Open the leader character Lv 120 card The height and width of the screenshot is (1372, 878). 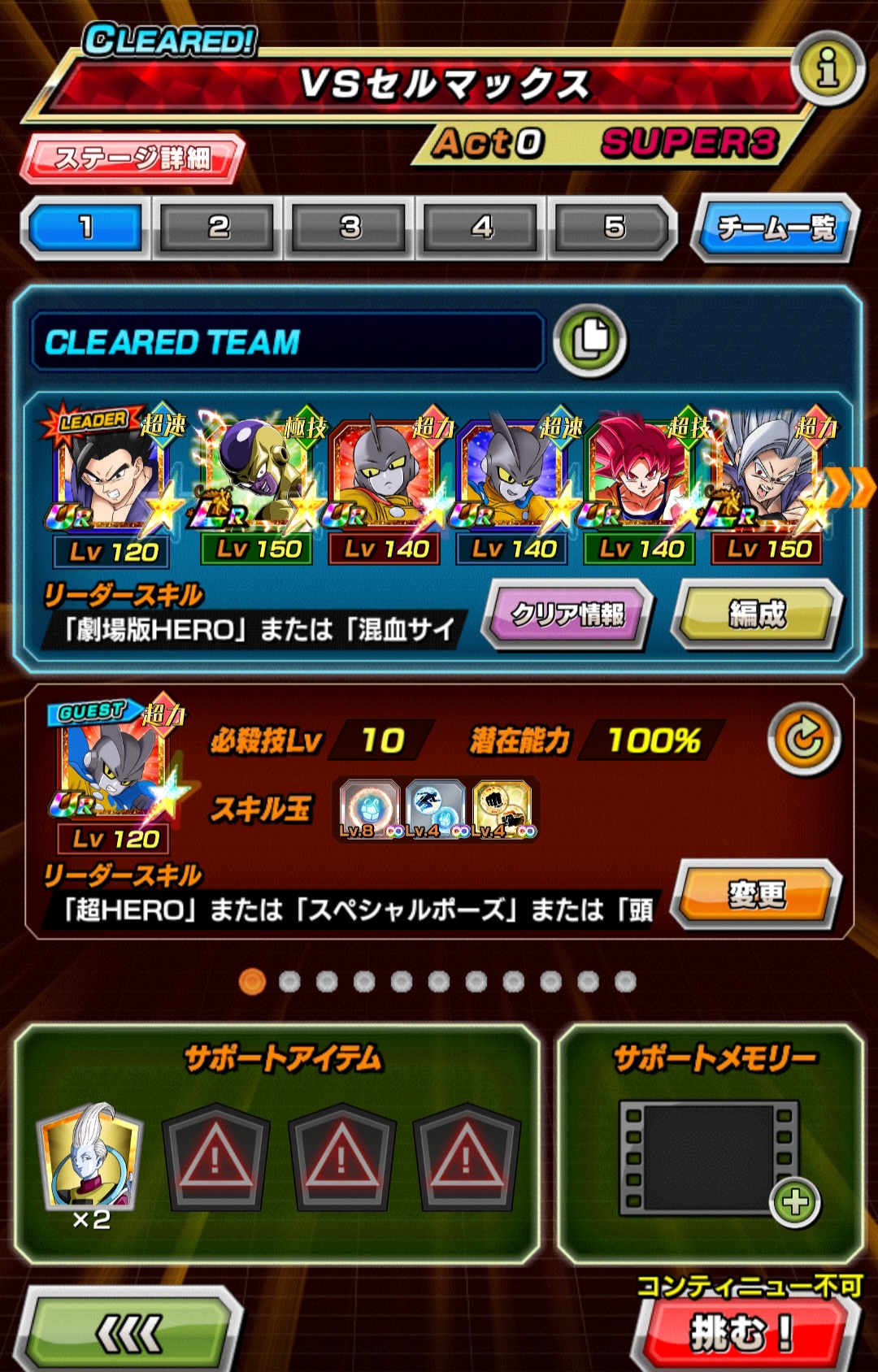[x=109, y=488]
